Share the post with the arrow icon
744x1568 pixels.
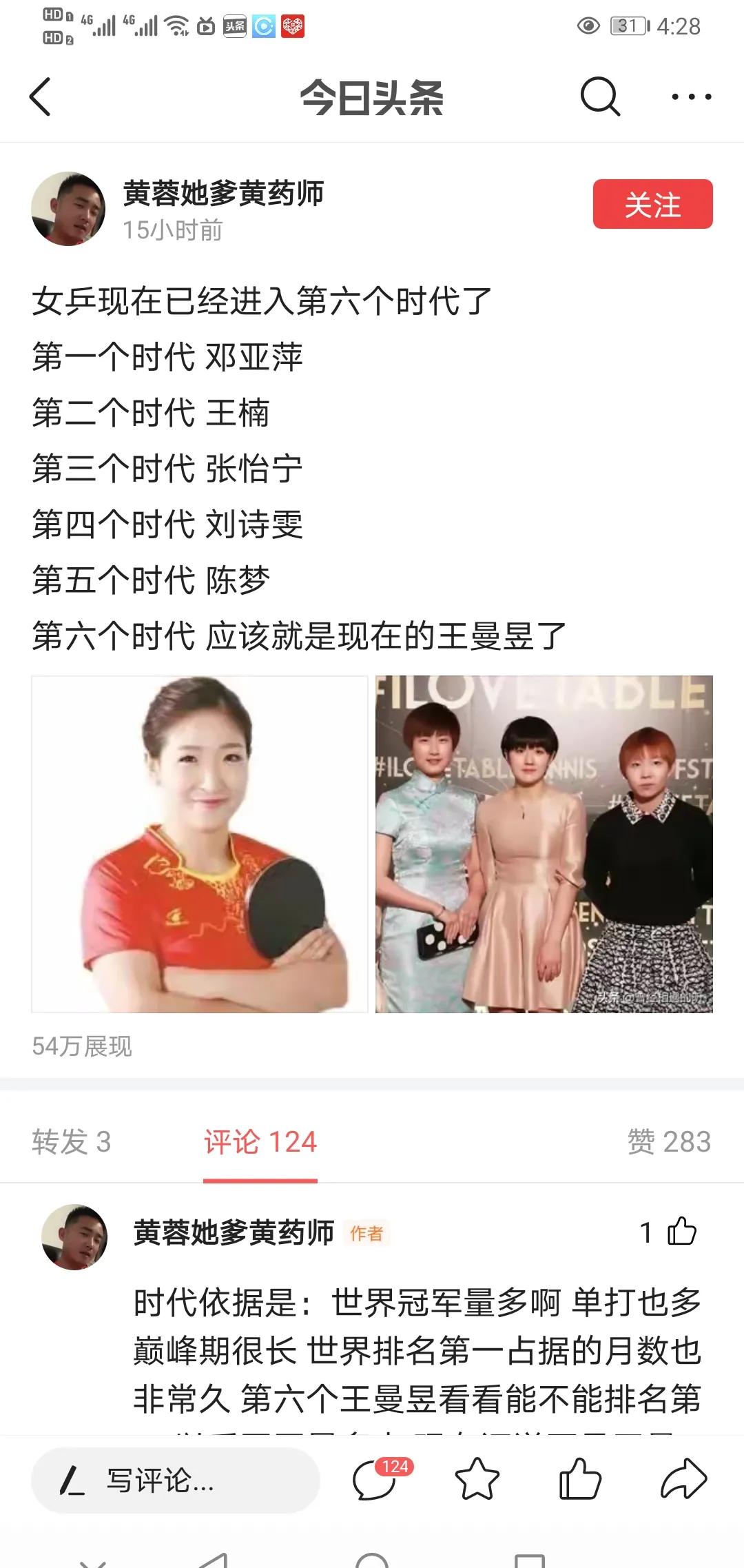pos(683,1480)
